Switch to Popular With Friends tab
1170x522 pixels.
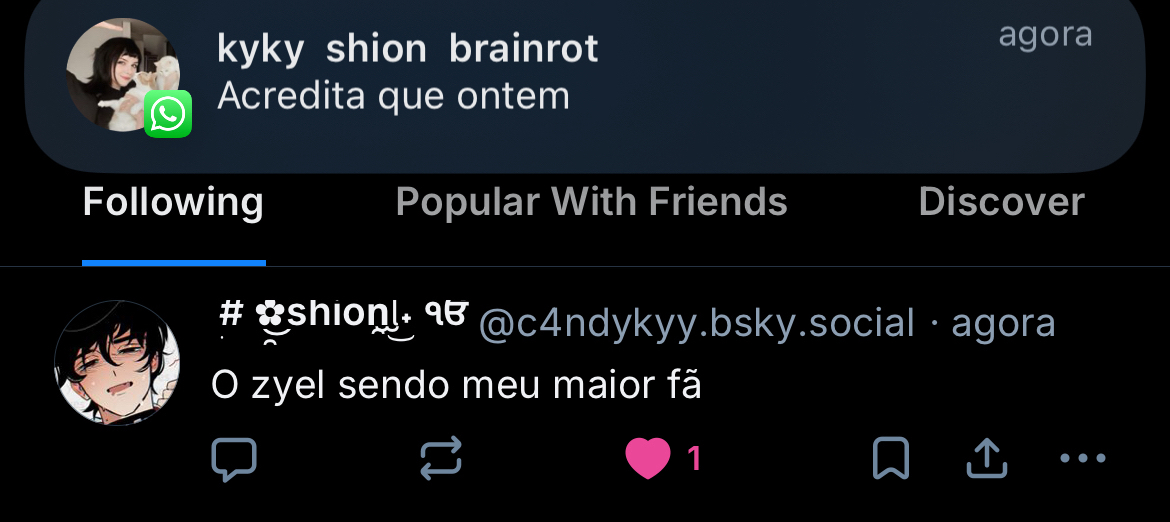click(x=591, y=203)
